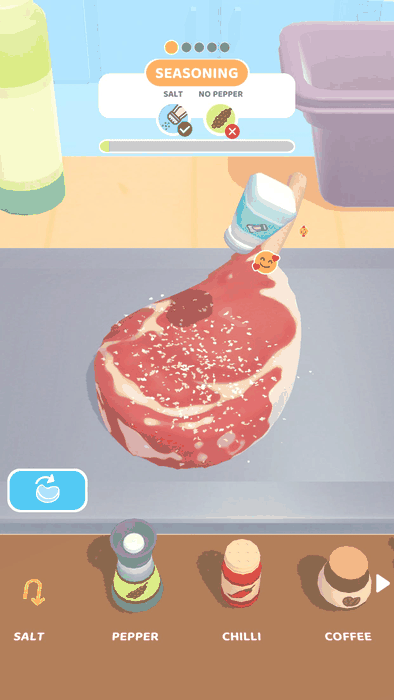This screenshot has width=394, height=700.
Task: Pick the chilli seasoning jar
Action: pos(241,573)
